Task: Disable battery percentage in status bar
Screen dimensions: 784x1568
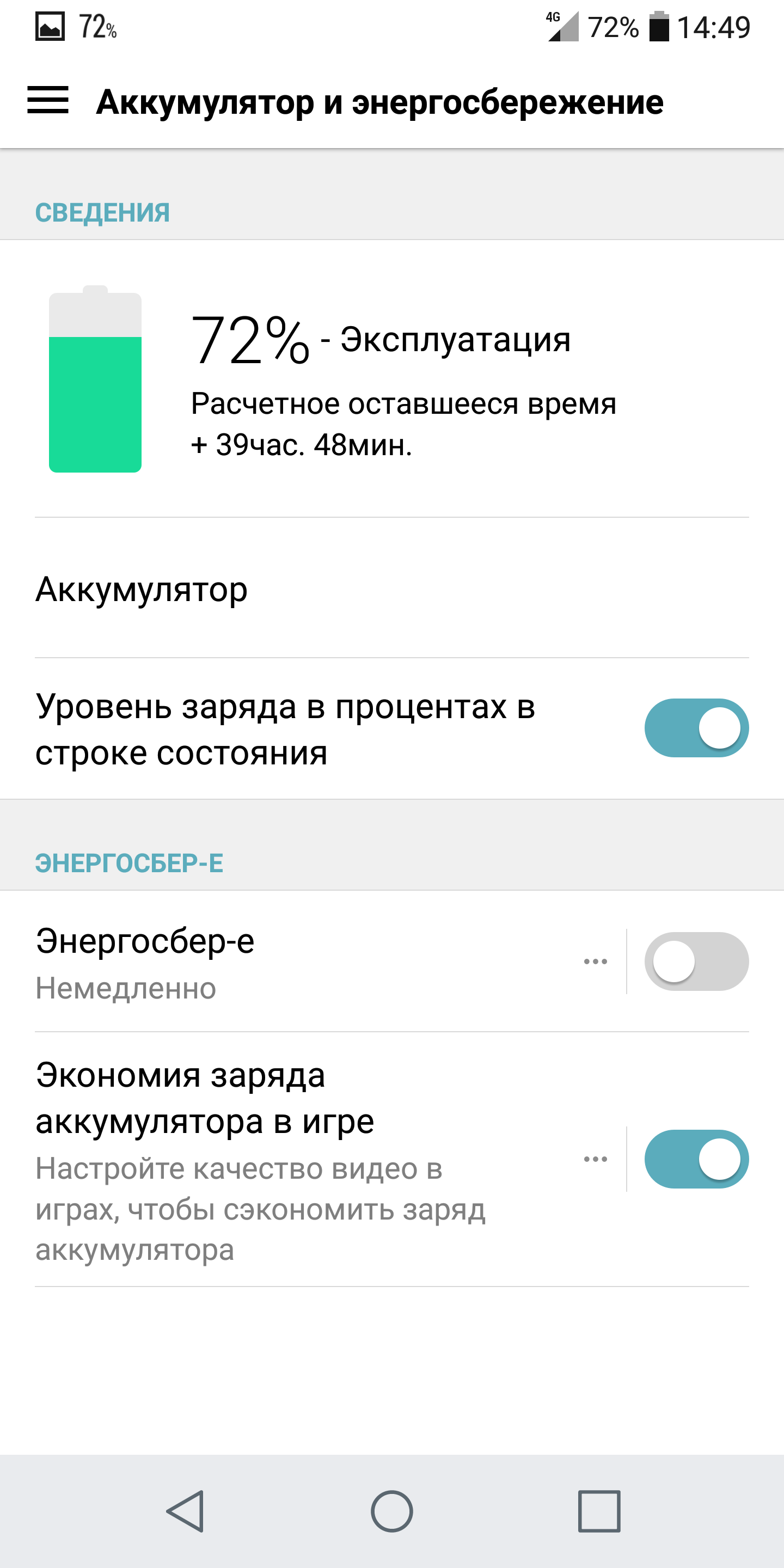Action: [696, 728]
